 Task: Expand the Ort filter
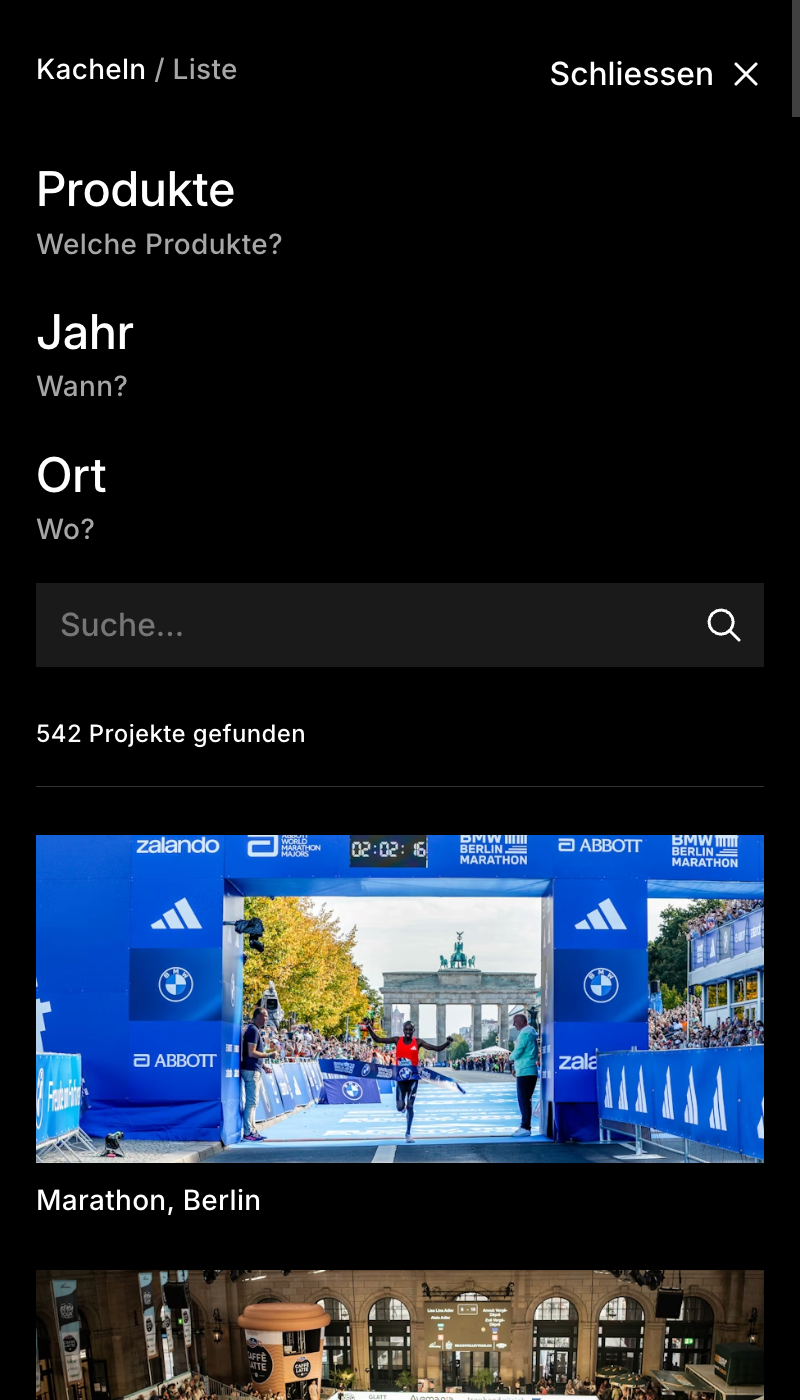coord(72,476)
